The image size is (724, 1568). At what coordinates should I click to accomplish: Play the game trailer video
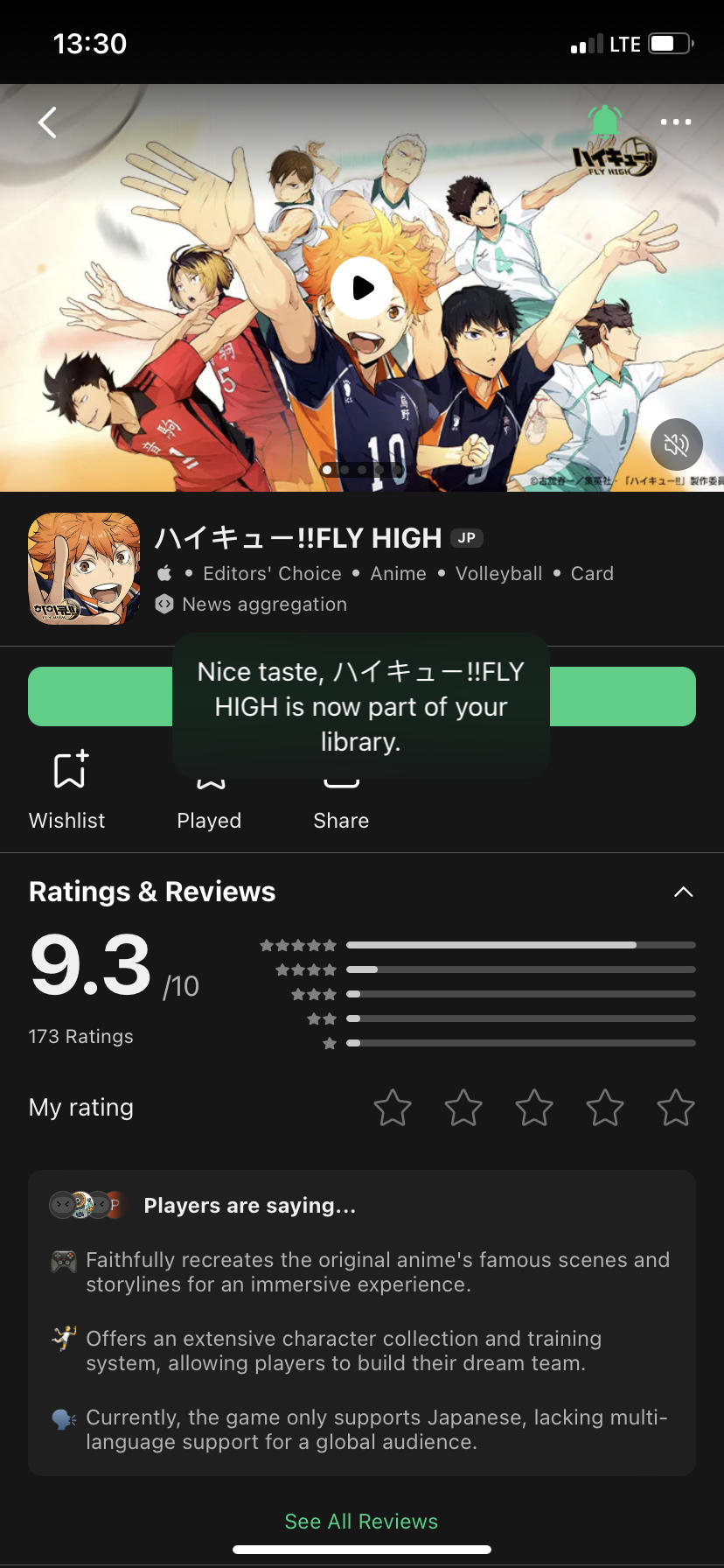click(362, 287)
